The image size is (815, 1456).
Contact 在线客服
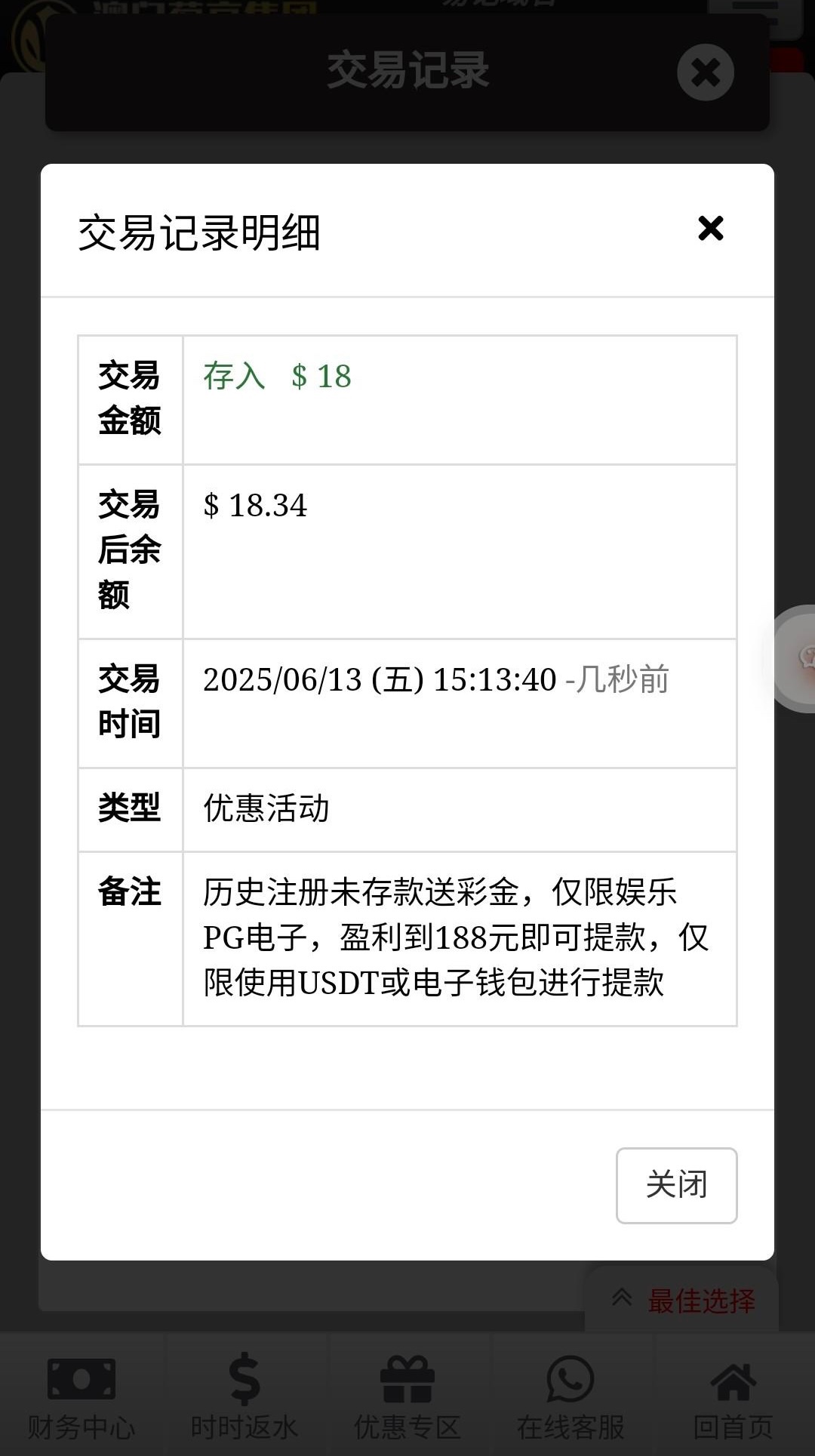570,1396
